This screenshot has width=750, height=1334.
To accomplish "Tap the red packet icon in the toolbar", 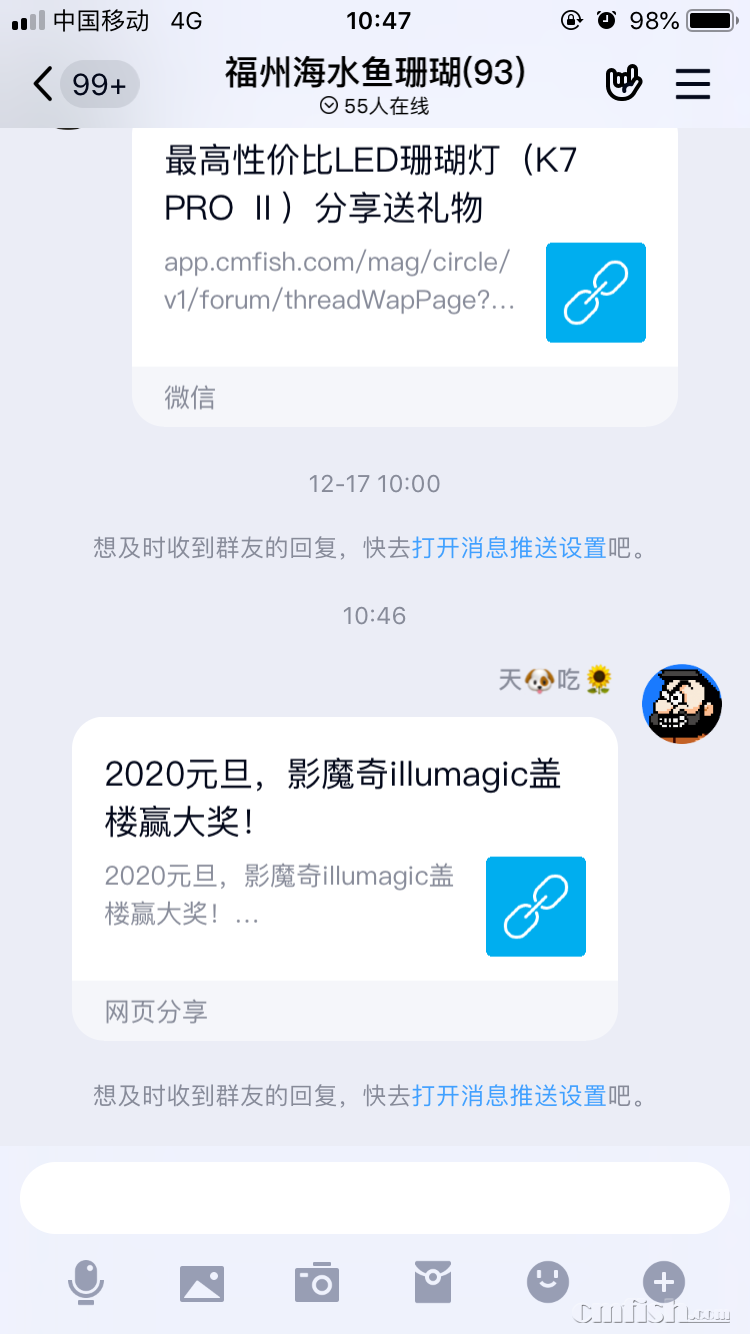I will click(x=432, y=1284).
